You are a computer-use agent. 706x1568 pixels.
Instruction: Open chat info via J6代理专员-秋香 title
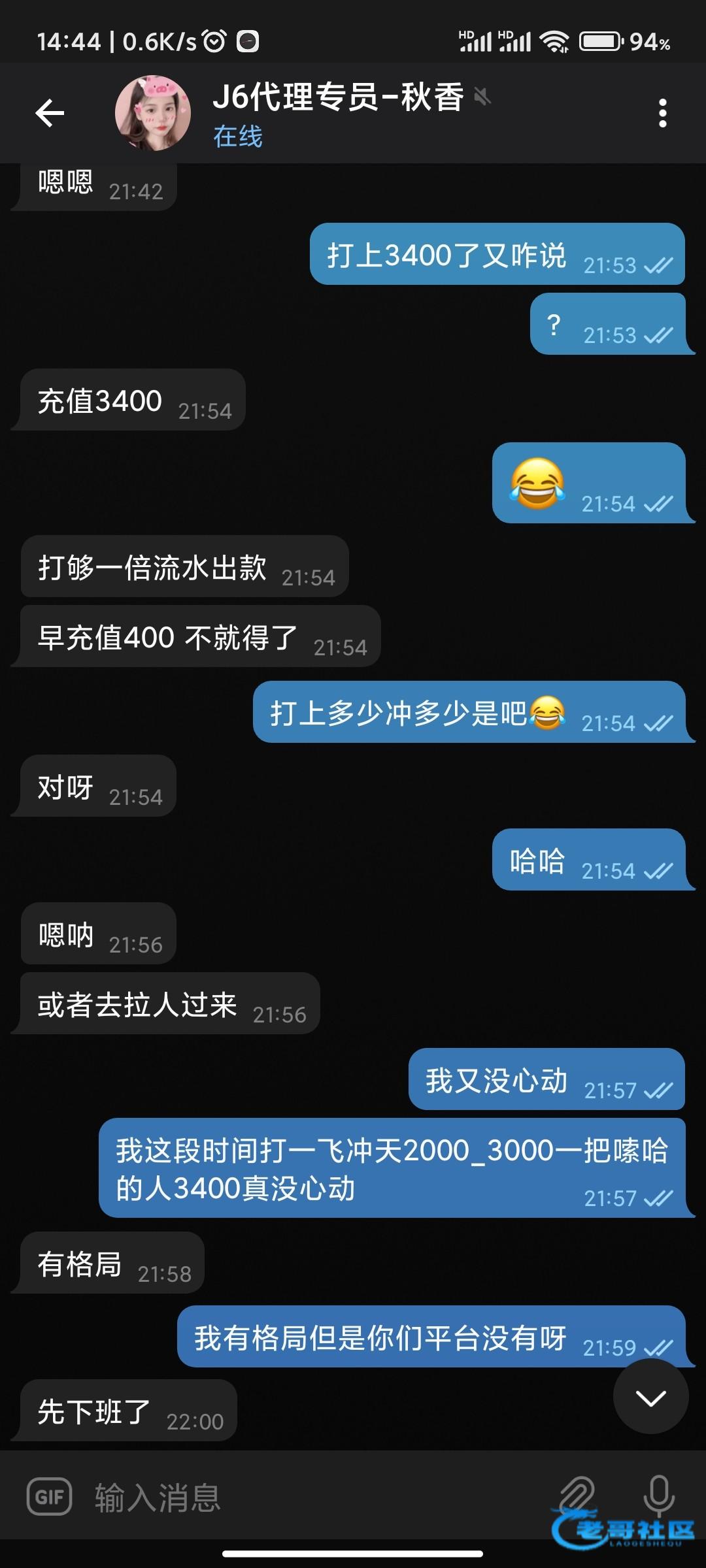click(338, 98)
